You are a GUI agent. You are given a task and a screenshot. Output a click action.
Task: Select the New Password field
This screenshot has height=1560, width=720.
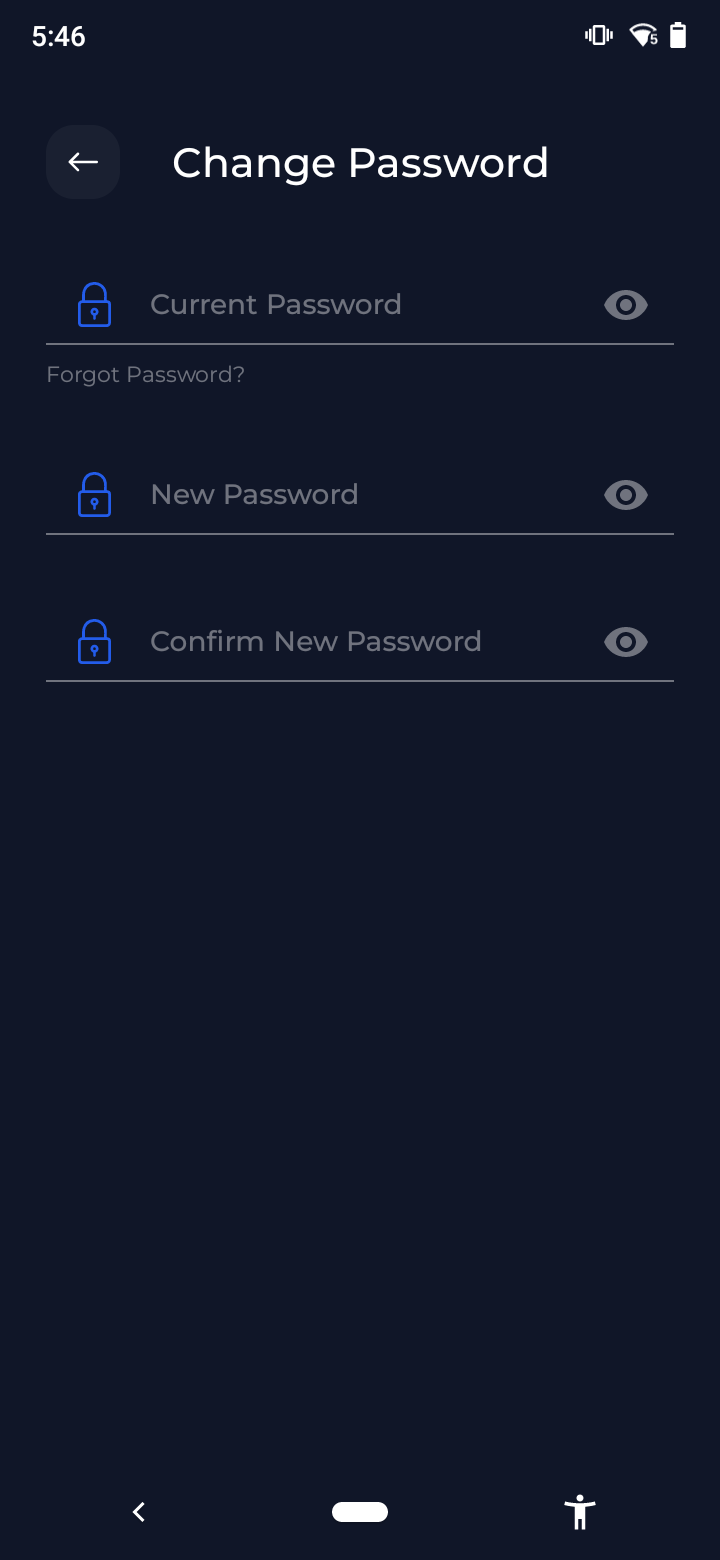pyautogui.click(x=360, y=494)
